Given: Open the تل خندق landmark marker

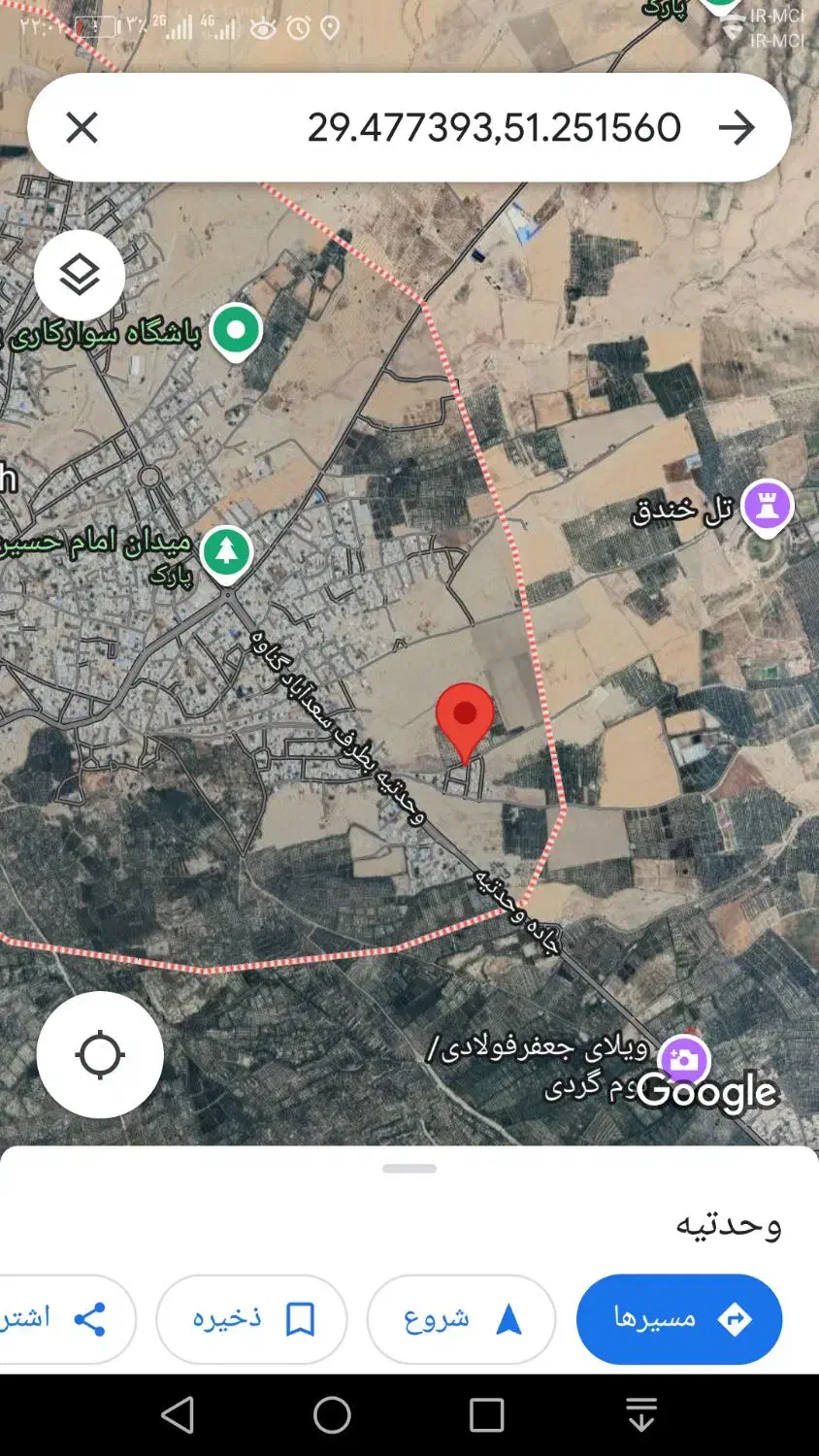Looking at the screenshot, I should point(767,507).
